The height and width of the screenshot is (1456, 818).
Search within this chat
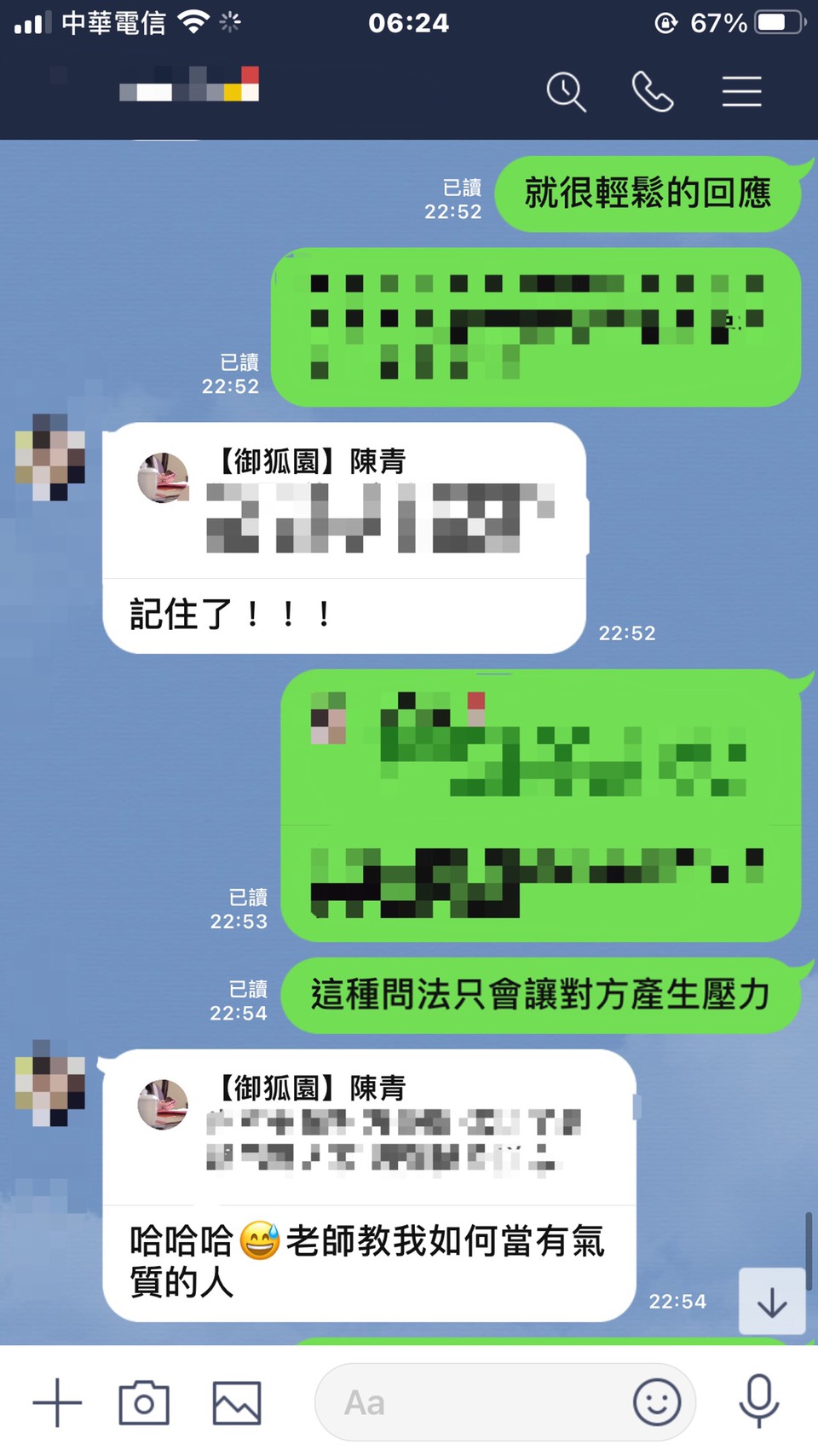566,91
